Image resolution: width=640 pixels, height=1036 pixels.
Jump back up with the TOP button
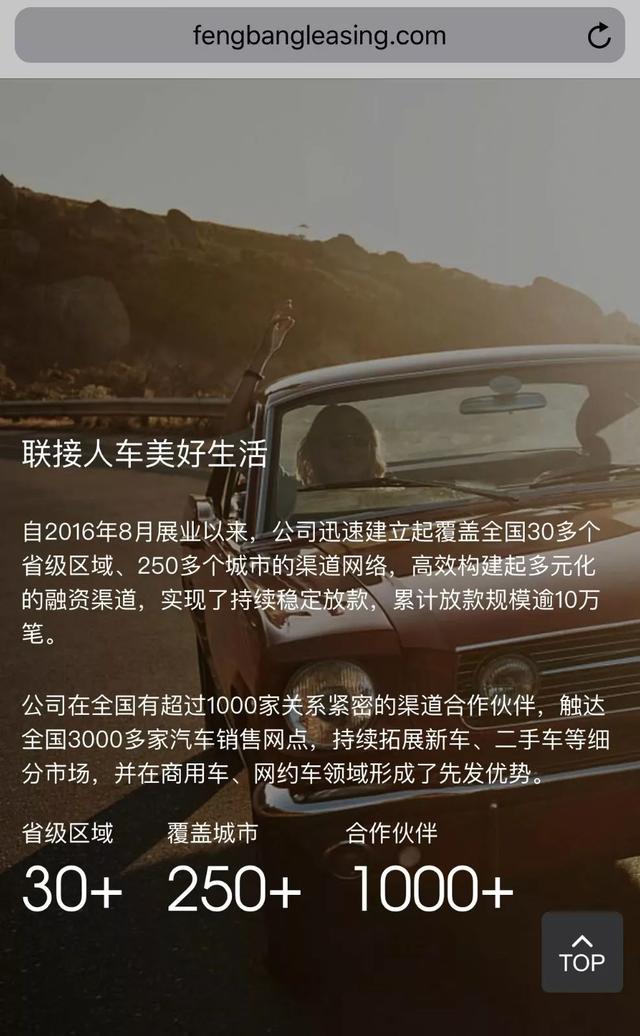tap(582, 952)
